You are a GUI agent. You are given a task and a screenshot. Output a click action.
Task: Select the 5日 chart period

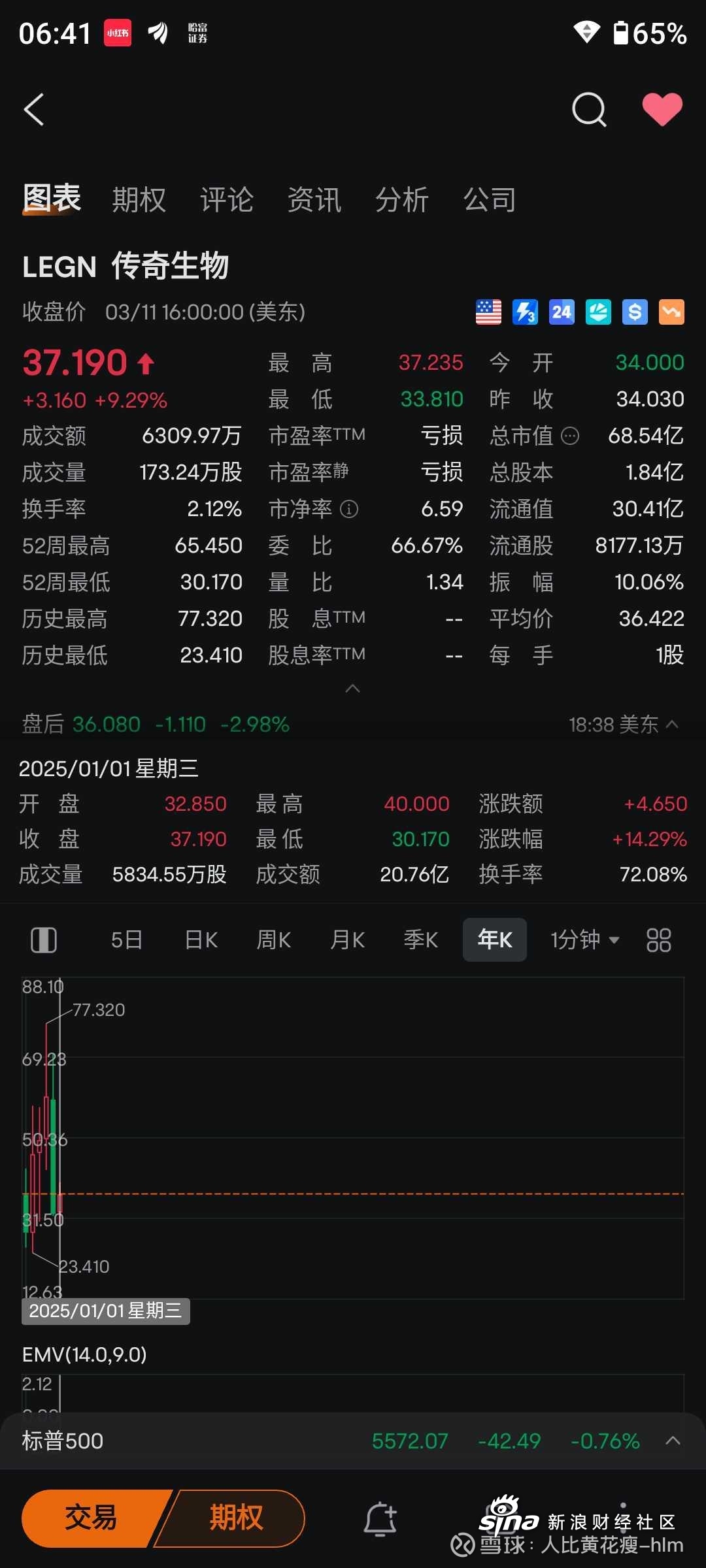126,939
